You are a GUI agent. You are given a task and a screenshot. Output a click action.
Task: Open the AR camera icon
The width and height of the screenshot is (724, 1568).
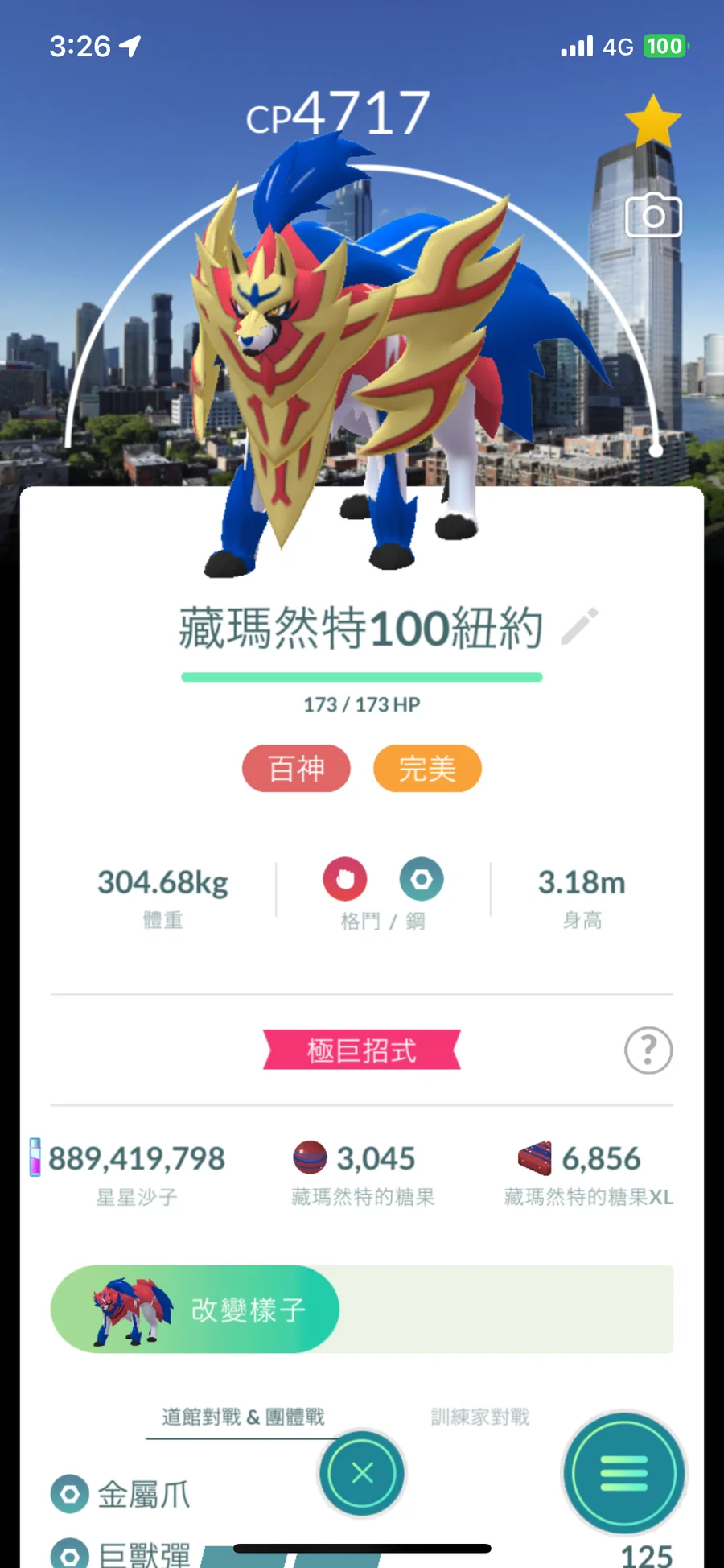653,215
